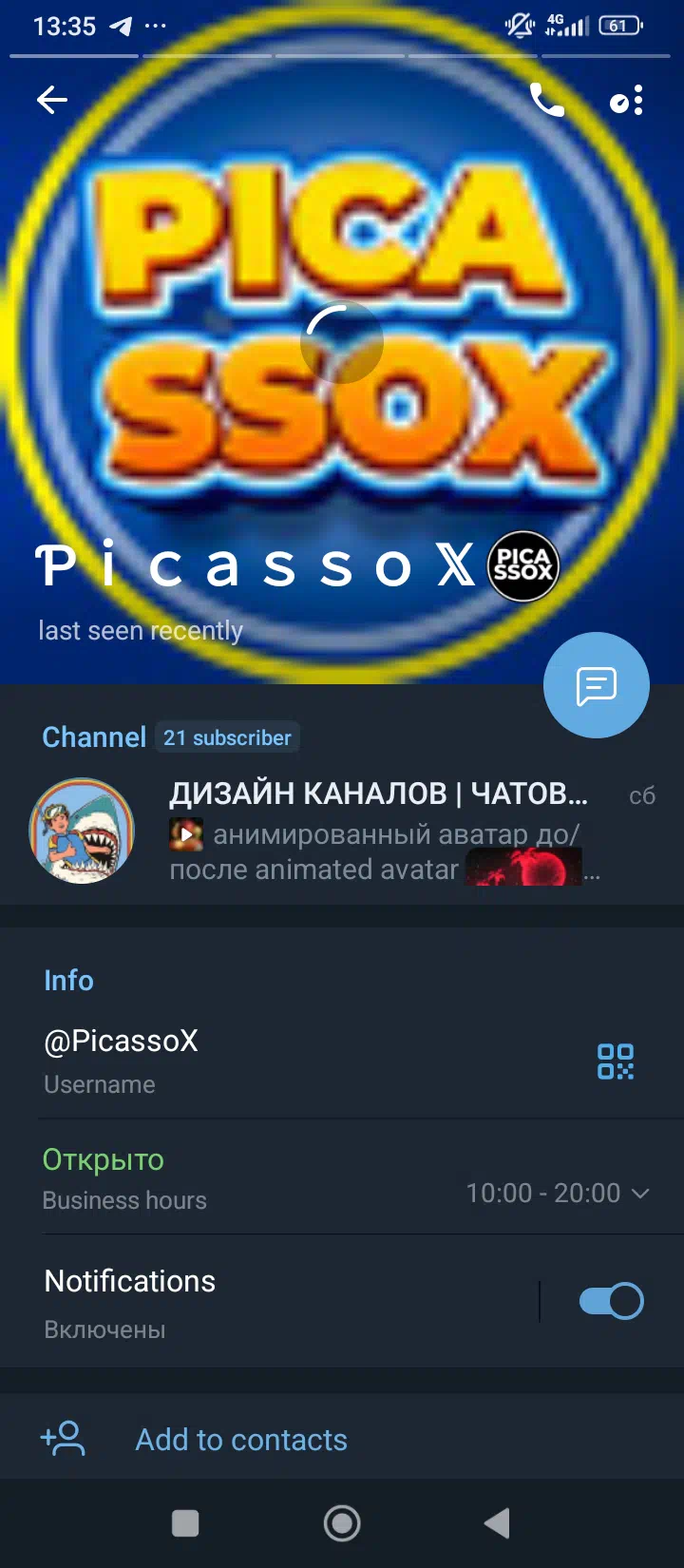The height and width of the screenshot is (1568, 684).
Task: Open the ДИЗАЙН КАНАЛОВ channel
Action: pyautogui.click(x=342, y=831)
